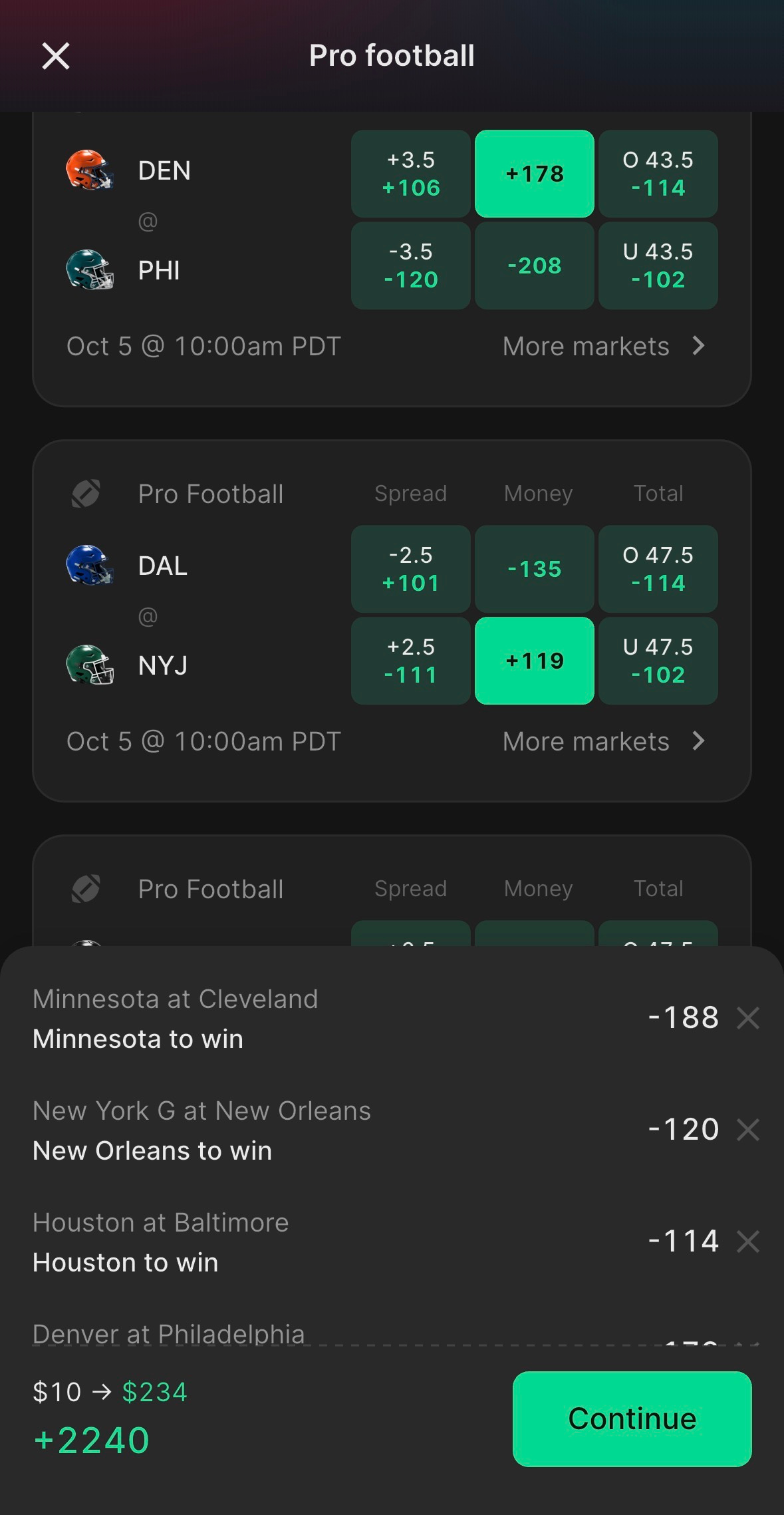Viewport: 784px width, 1515px height.
Task: Open more markets for DAL at NYJ
Action: pos(603,742)
